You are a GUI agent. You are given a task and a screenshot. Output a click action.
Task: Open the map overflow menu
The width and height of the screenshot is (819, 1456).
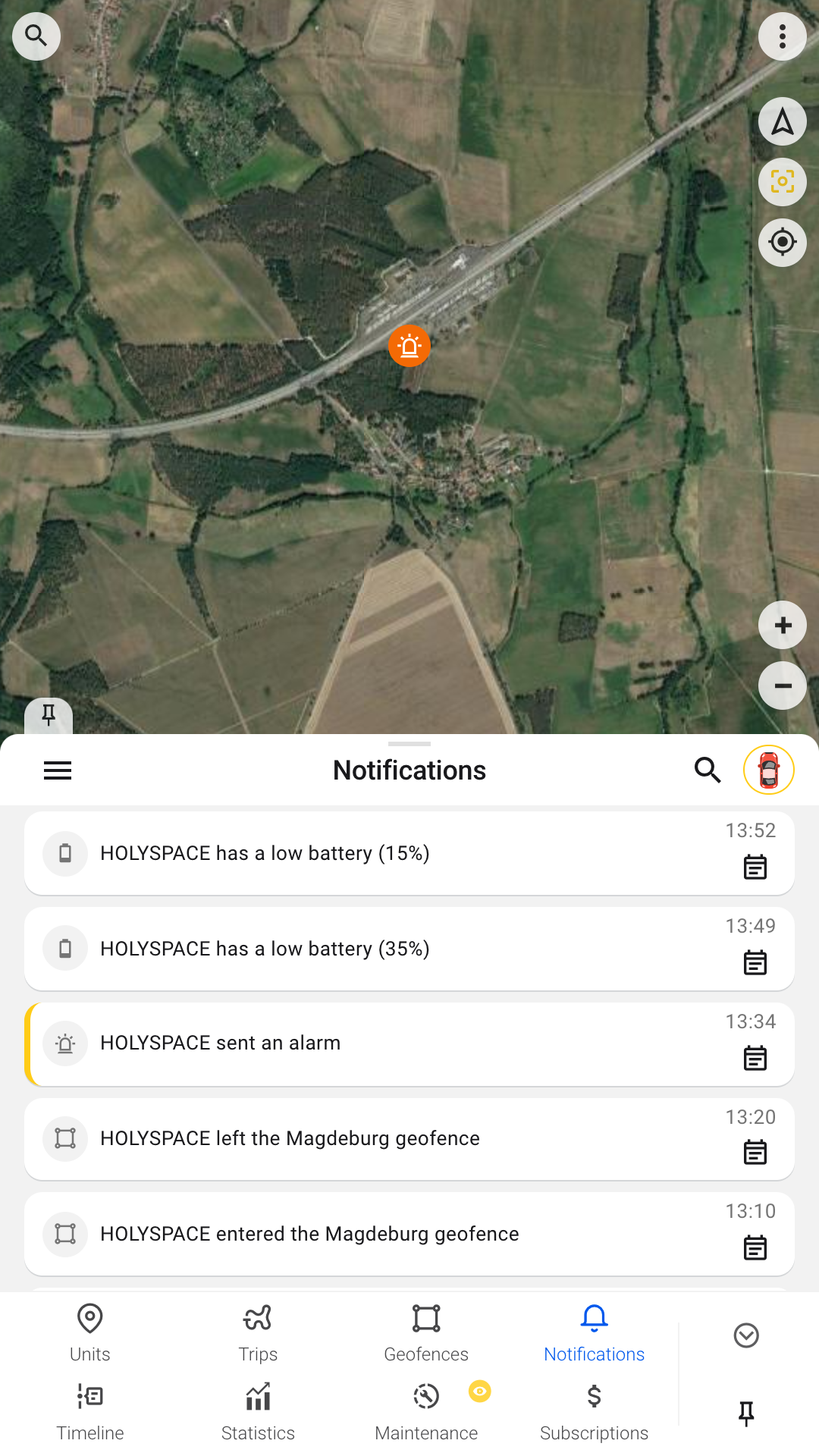tap(782, 36)
